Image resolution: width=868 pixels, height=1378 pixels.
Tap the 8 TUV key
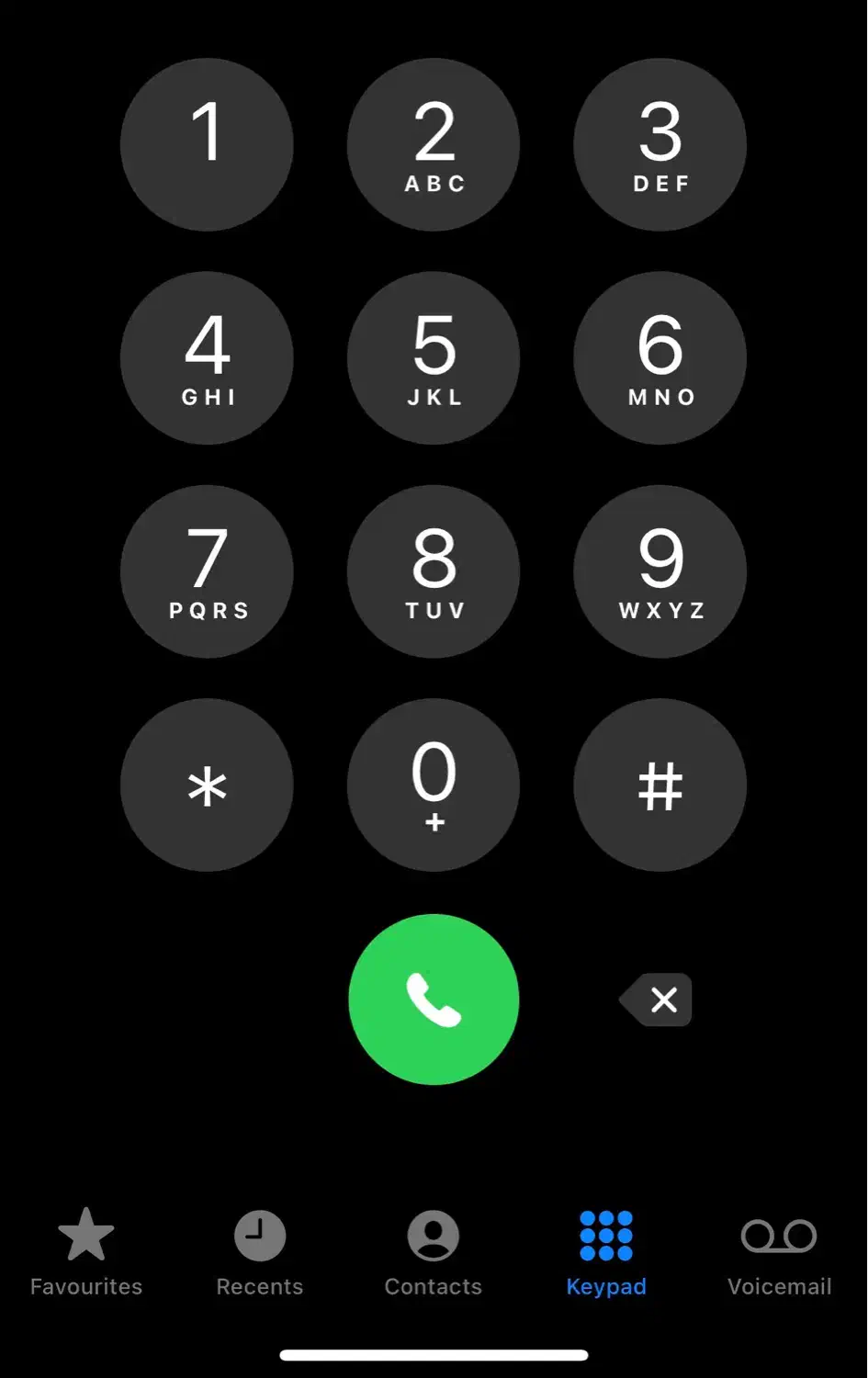pyautogui.click(x=434, y=570)
